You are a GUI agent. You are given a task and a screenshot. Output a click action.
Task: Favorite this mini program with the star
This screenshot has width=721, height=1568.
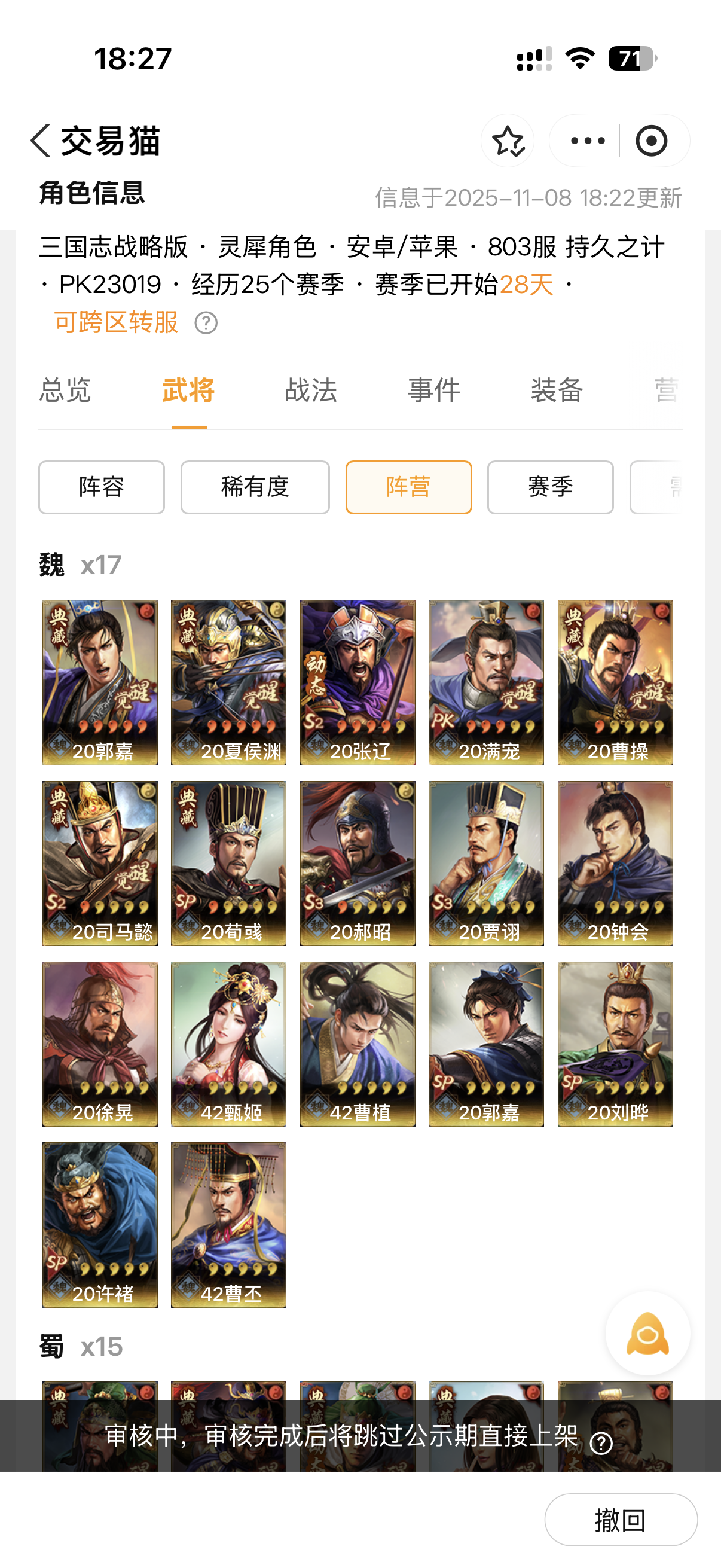point(508,141)
